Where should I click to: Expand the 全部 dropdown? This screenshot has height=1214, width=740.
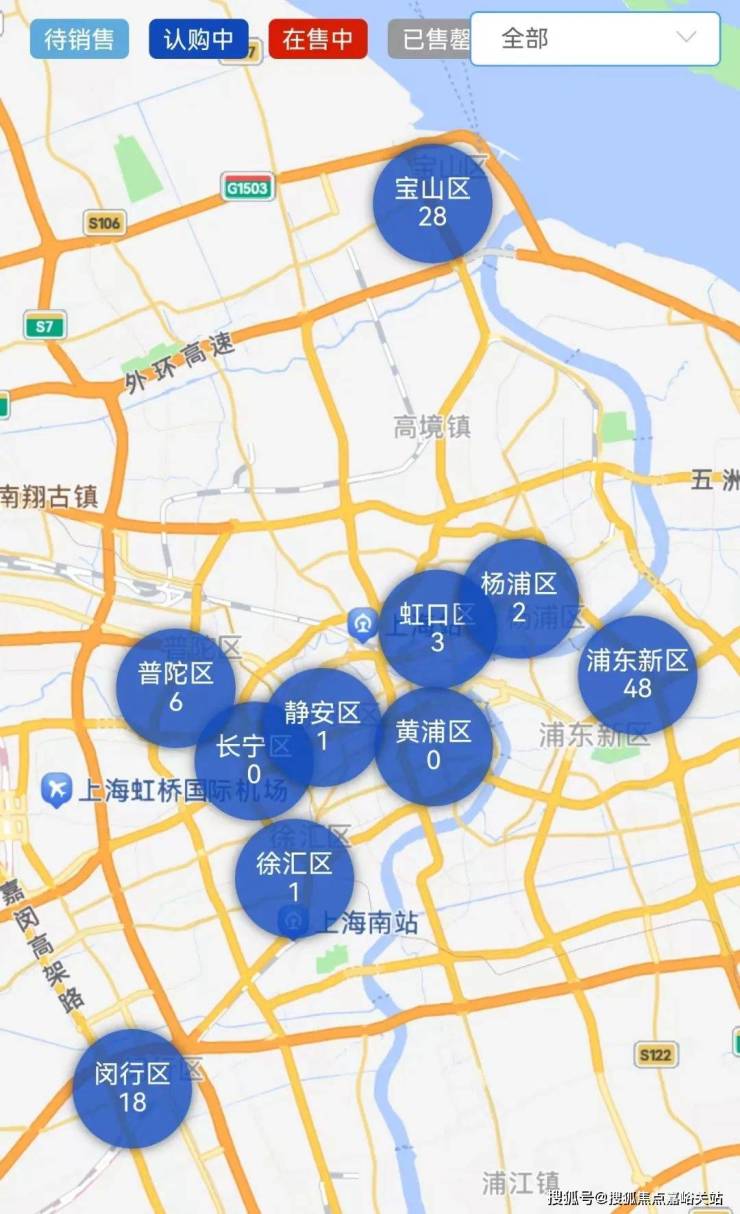(595, 39)
